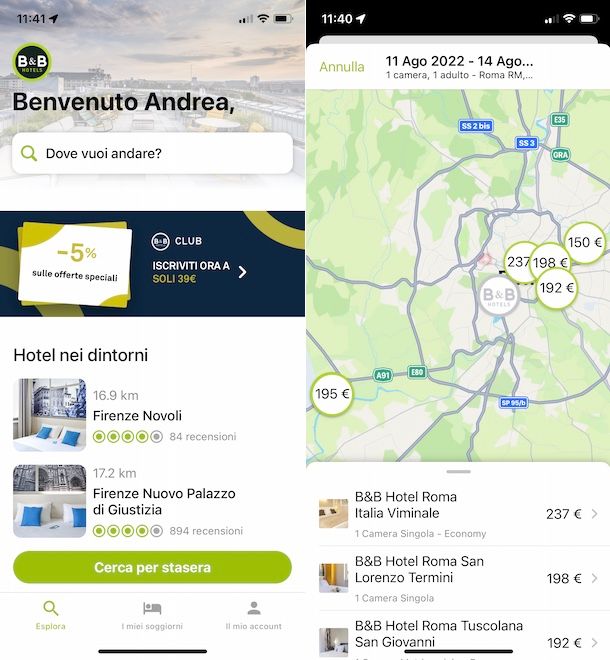Open B&B Hotel Roma San Lorenzo Termini
This screenshot has width=610, height=660.
[458, 577]
